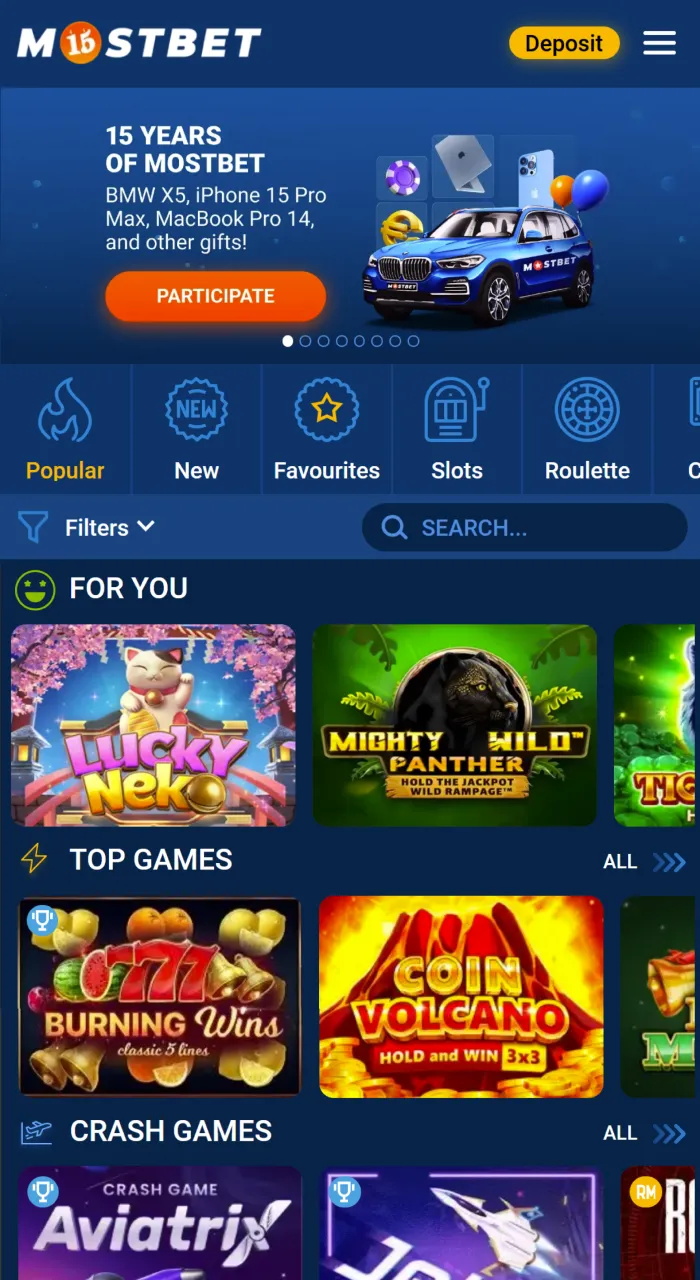Viewport: 700px width, 1280px height.
Task: Tap the Deposit button
Action: click(564, 43)
